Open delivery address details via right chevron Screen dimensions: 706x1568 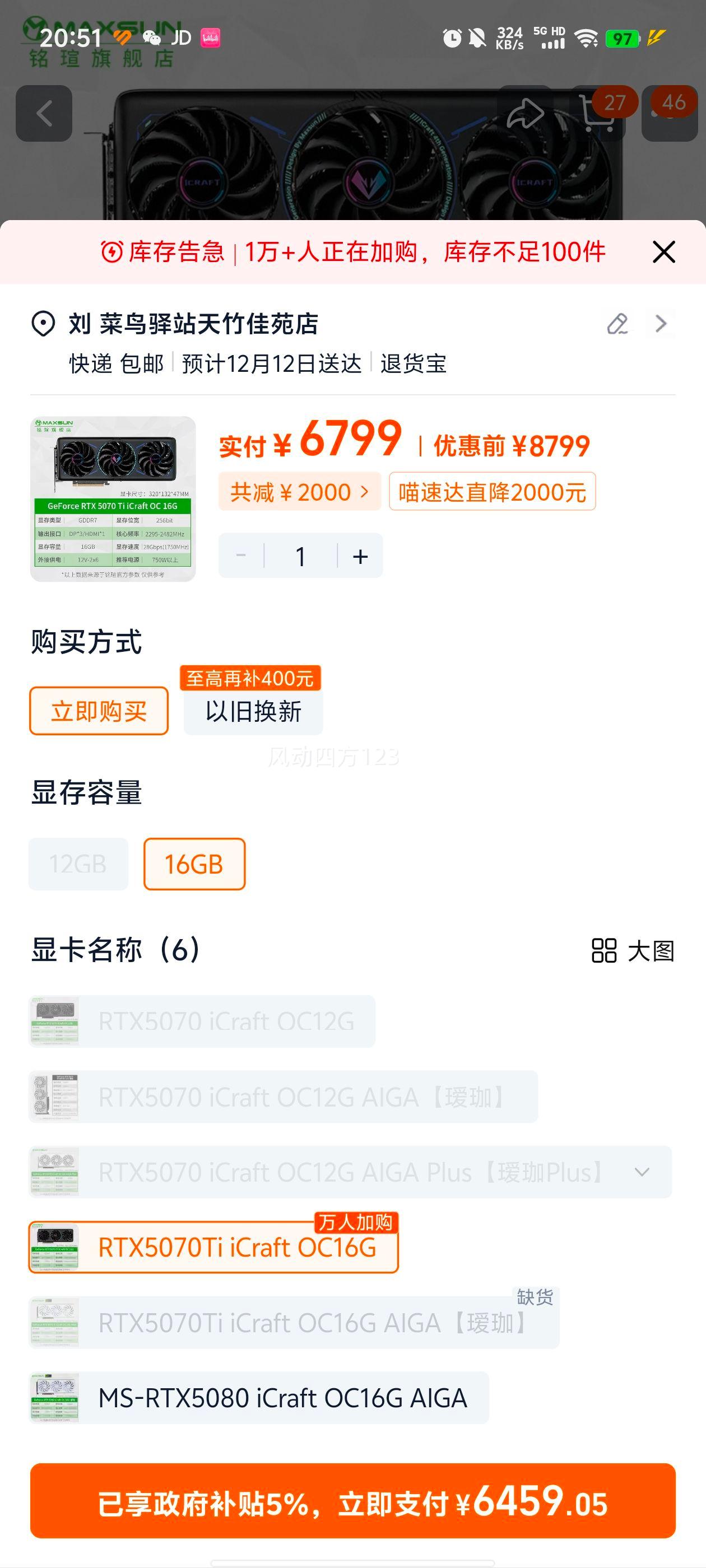662,324
